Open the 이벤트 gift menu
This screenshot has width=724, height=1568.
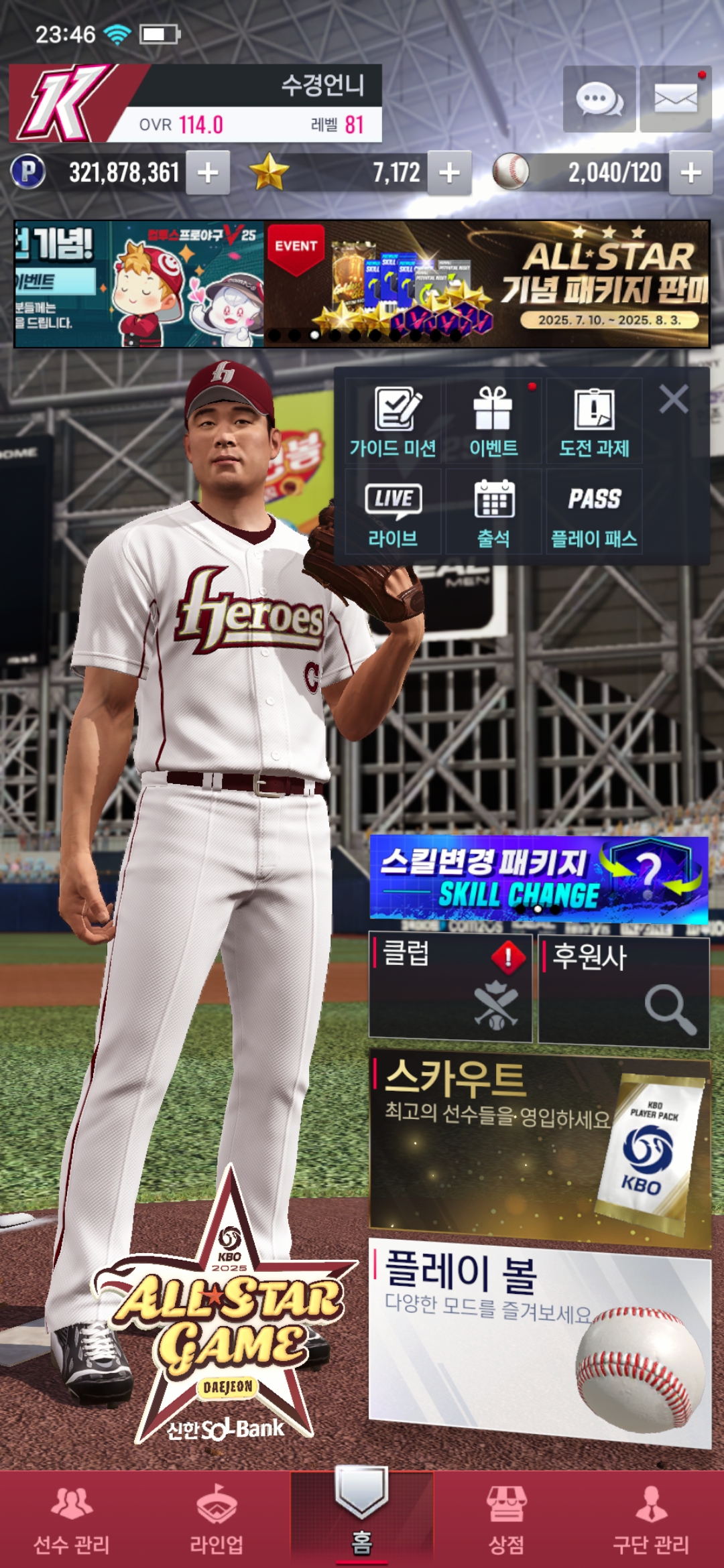pos(493,421)
